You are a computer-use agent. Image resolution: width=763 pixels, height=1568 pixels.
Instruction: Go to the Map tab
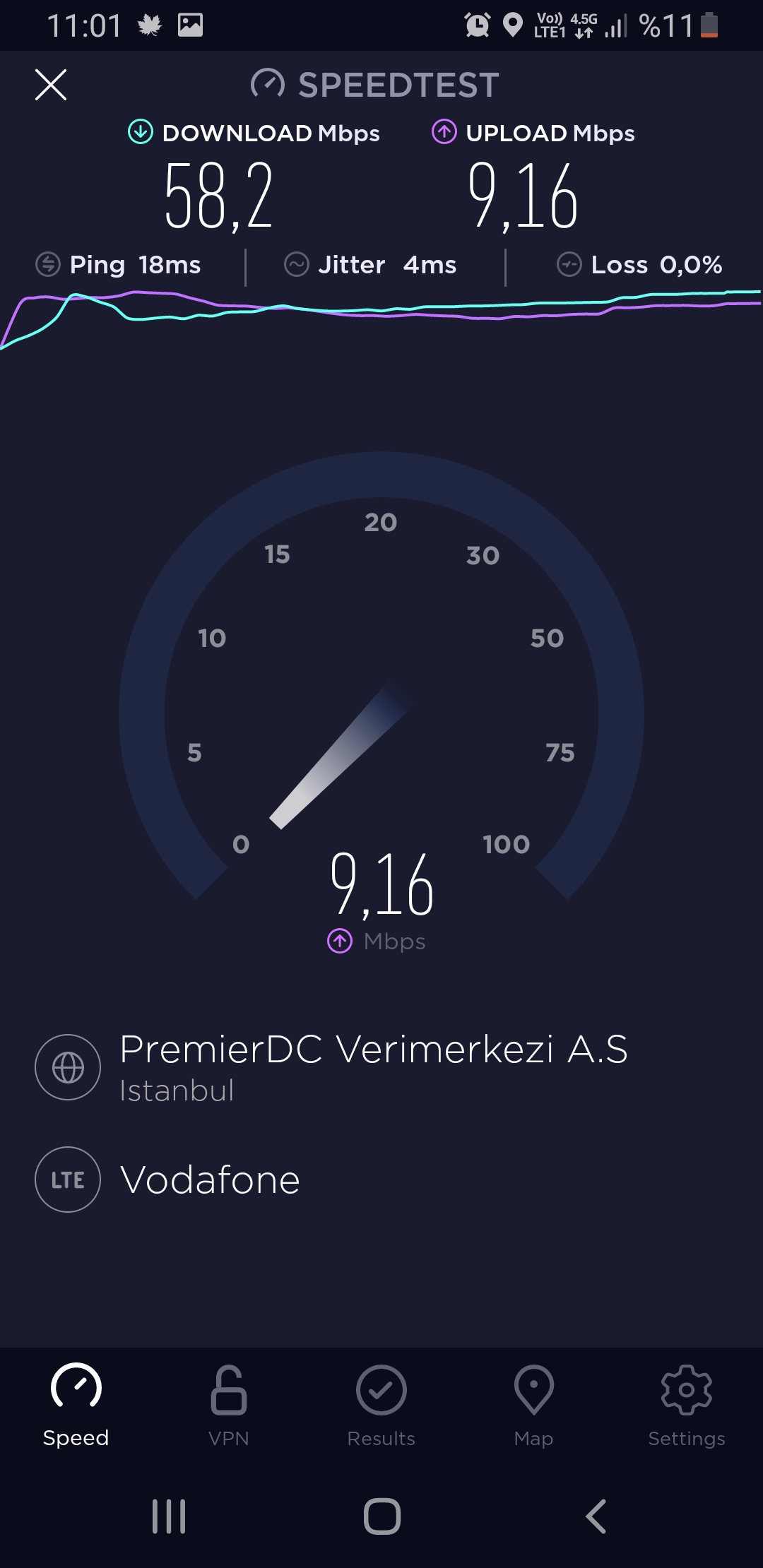[x=533, y=1406]
